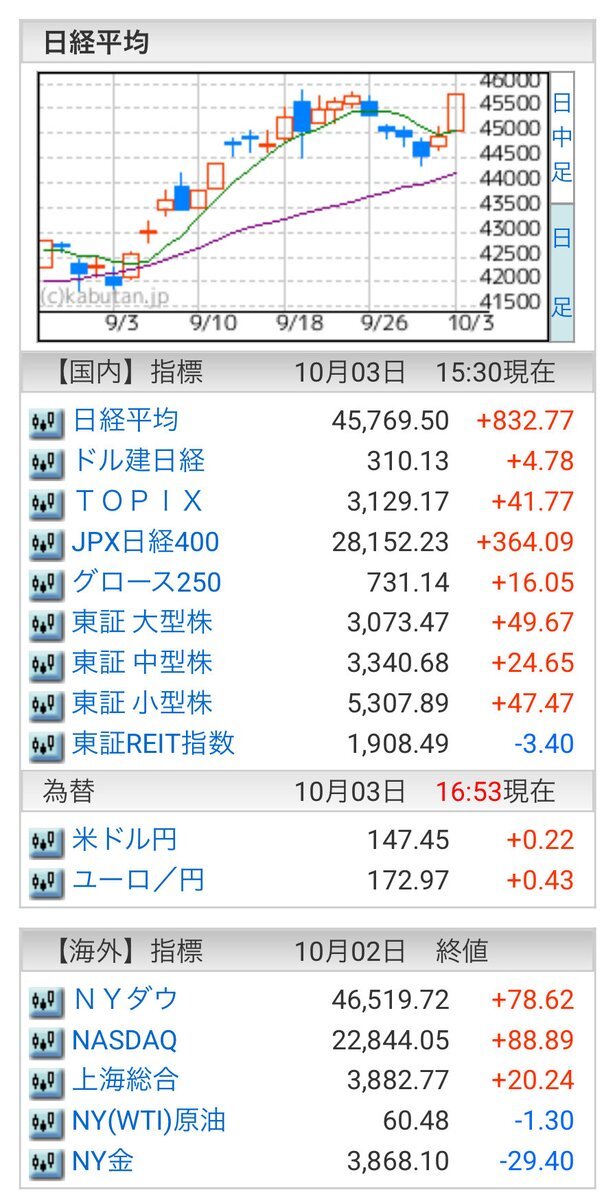615x1199 pixels.
Task: Open the 日経平均 index link
Action: [x=125, y=420]
